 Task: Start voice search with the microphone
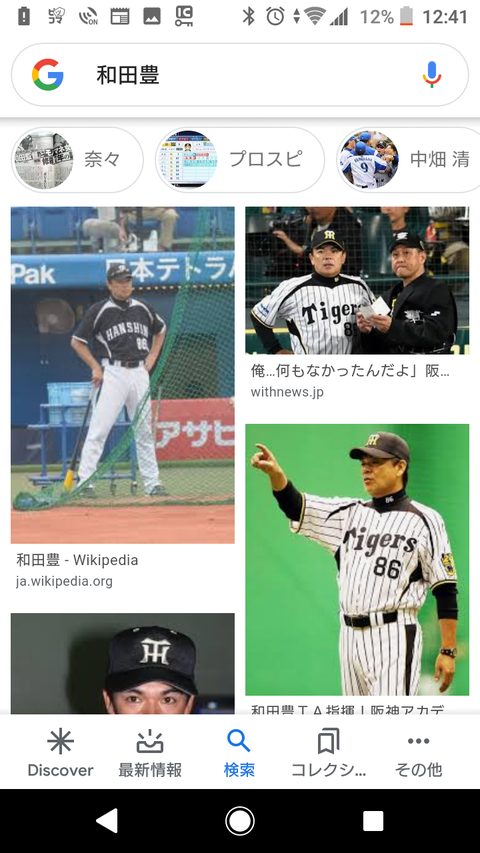[x=432, y=75]
